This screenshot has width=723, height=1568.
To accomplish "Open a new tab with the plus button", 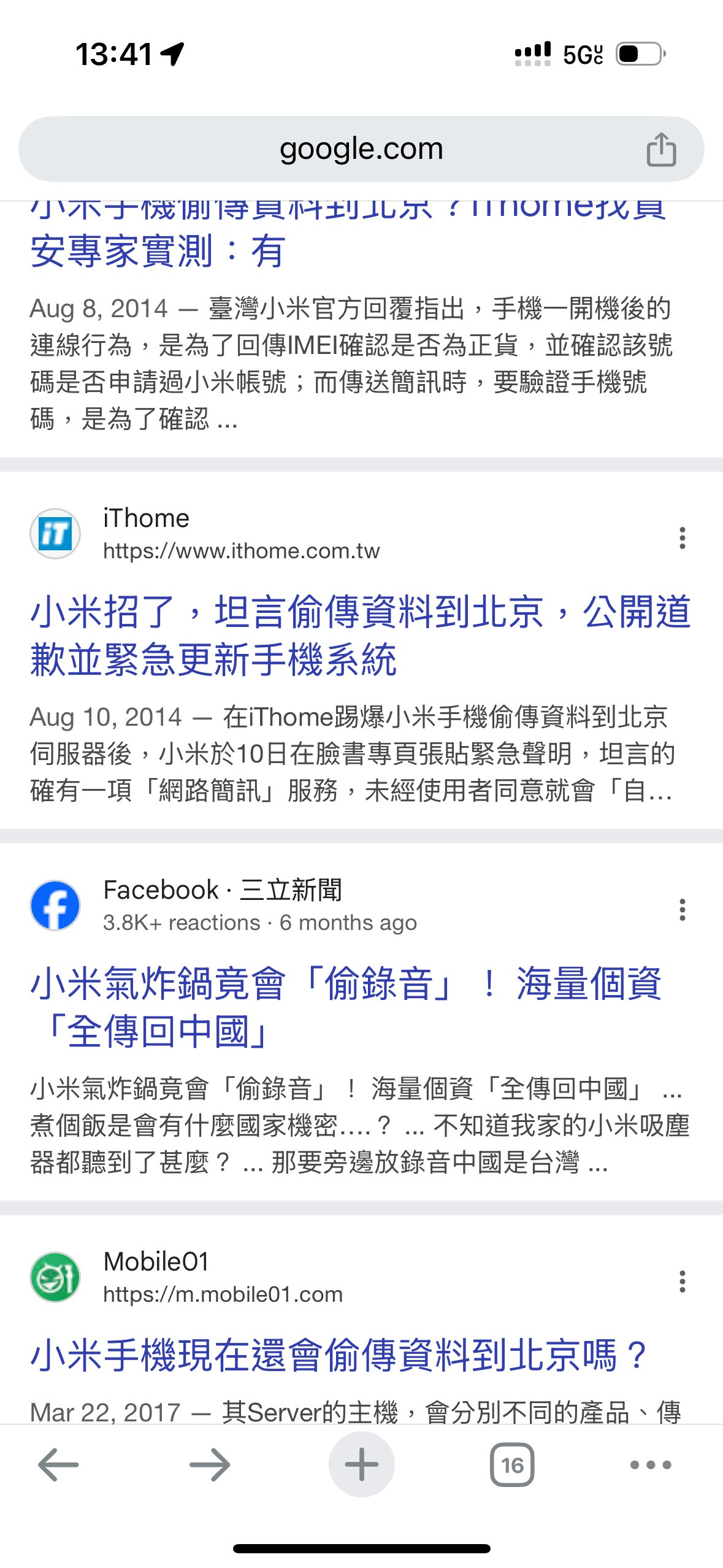I will 361,1465.
